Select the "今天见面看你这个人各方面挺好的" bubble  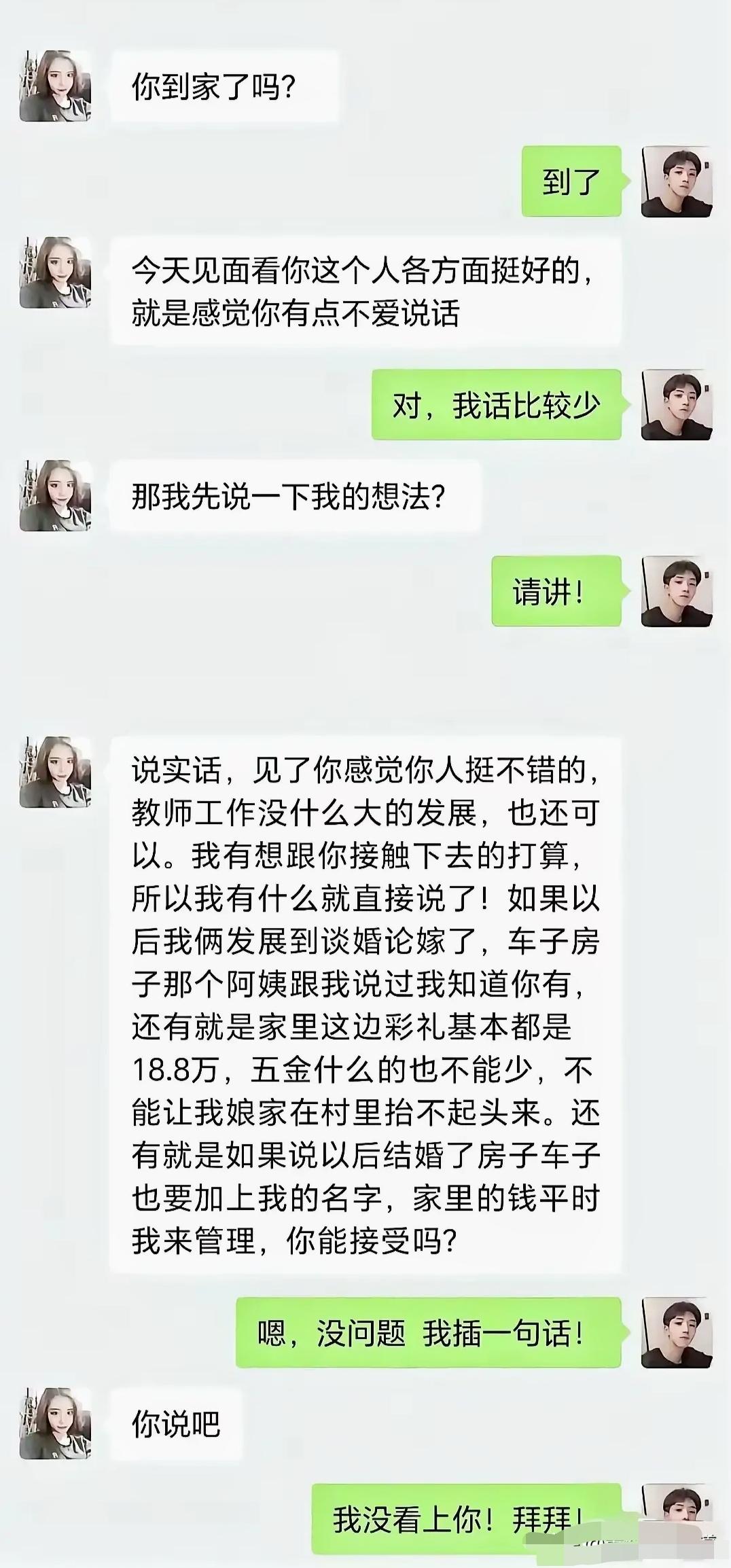(367, 292)
